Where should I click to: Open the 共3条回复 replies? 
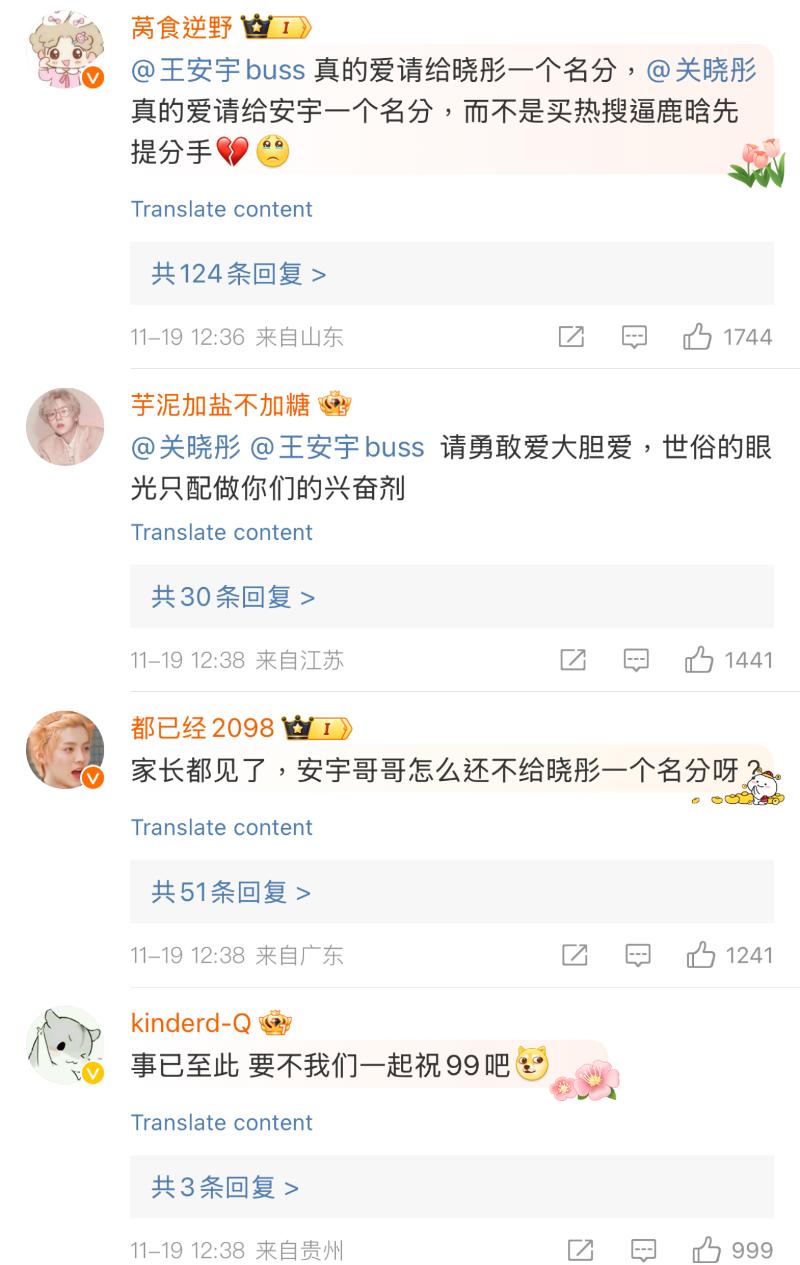click(225, 1187)
